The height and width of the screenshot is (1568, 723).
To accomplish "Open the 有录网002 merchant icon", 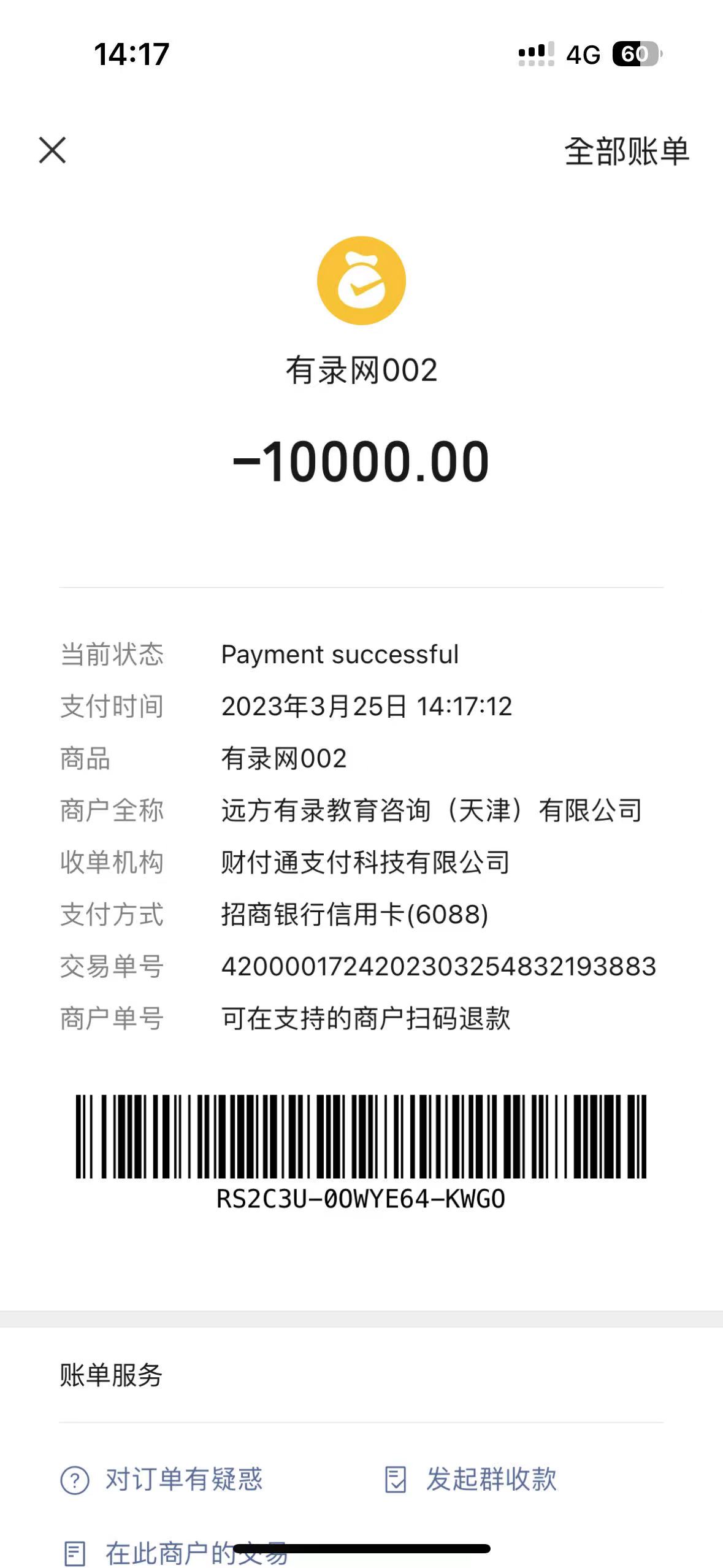I will tap(361, 280).
